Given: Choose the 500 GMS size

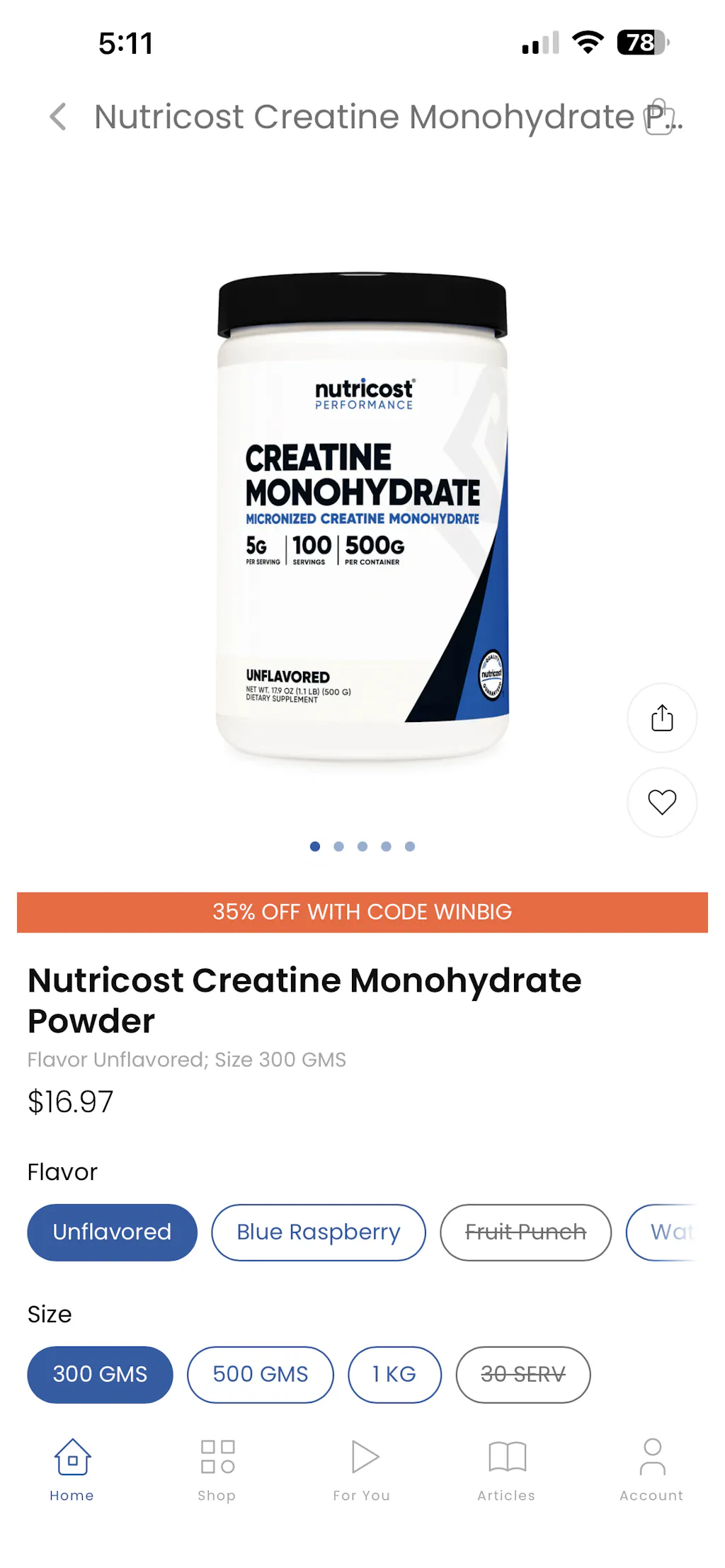Looking at the screenshot, I should pyautogui.click(x=260, y=1374).
